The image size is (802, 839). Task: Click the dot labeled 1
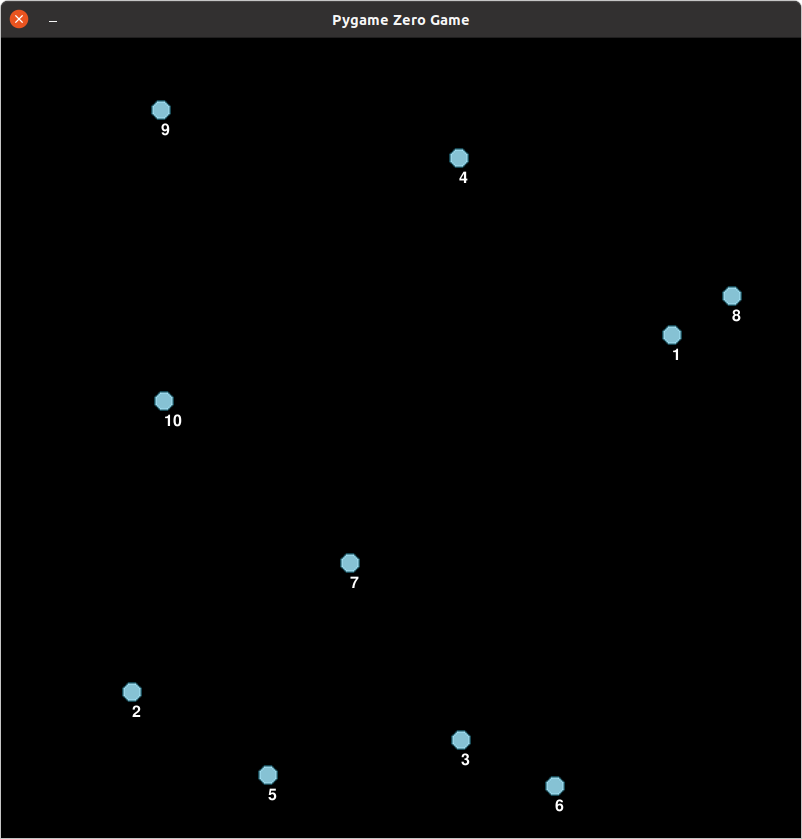(672, 335)
